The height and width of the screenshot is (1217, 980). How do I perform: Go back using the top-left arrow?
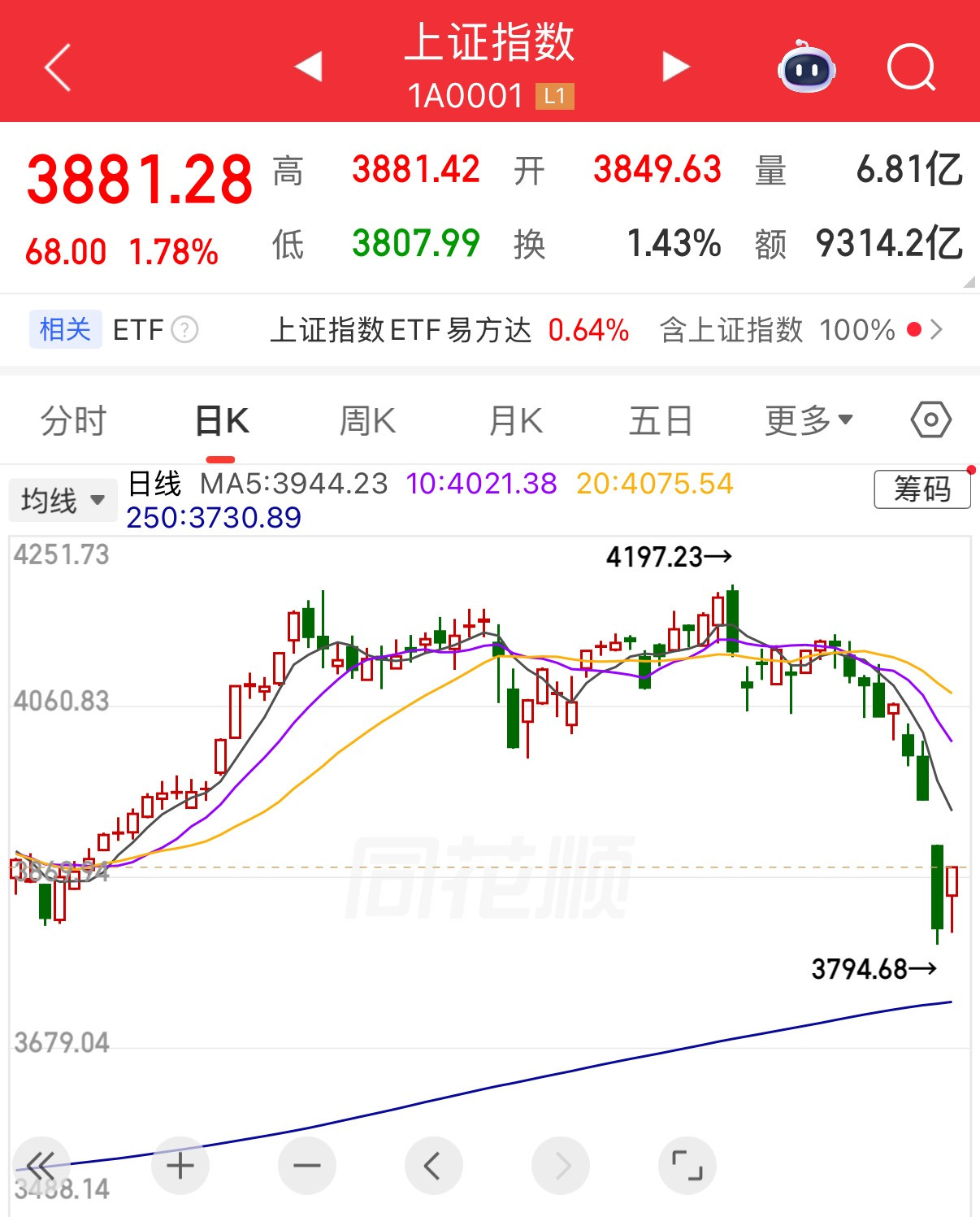pos(58,67)
